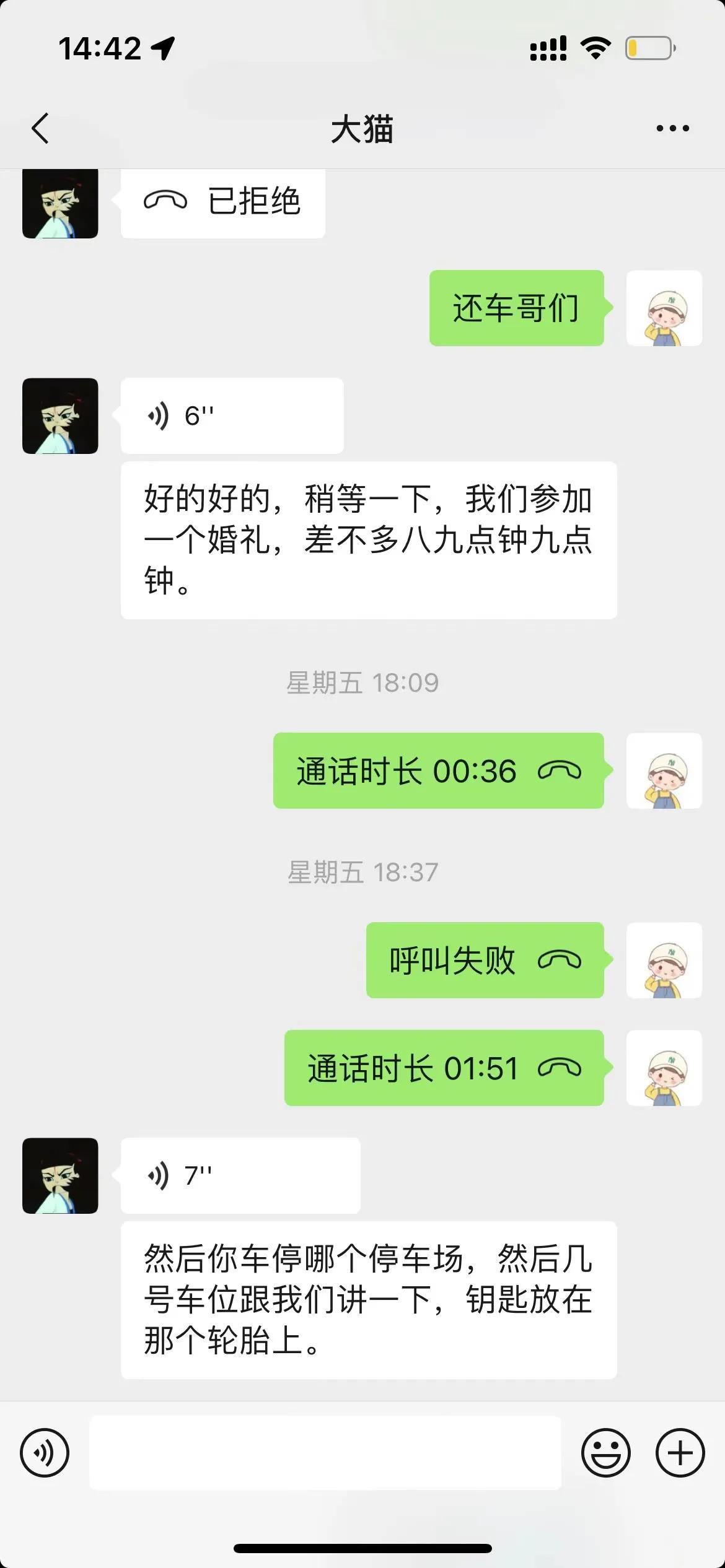Play the 6'' voice message from 大猫
This screenshot has width=725, height=1568.
(x=232, y=415)
